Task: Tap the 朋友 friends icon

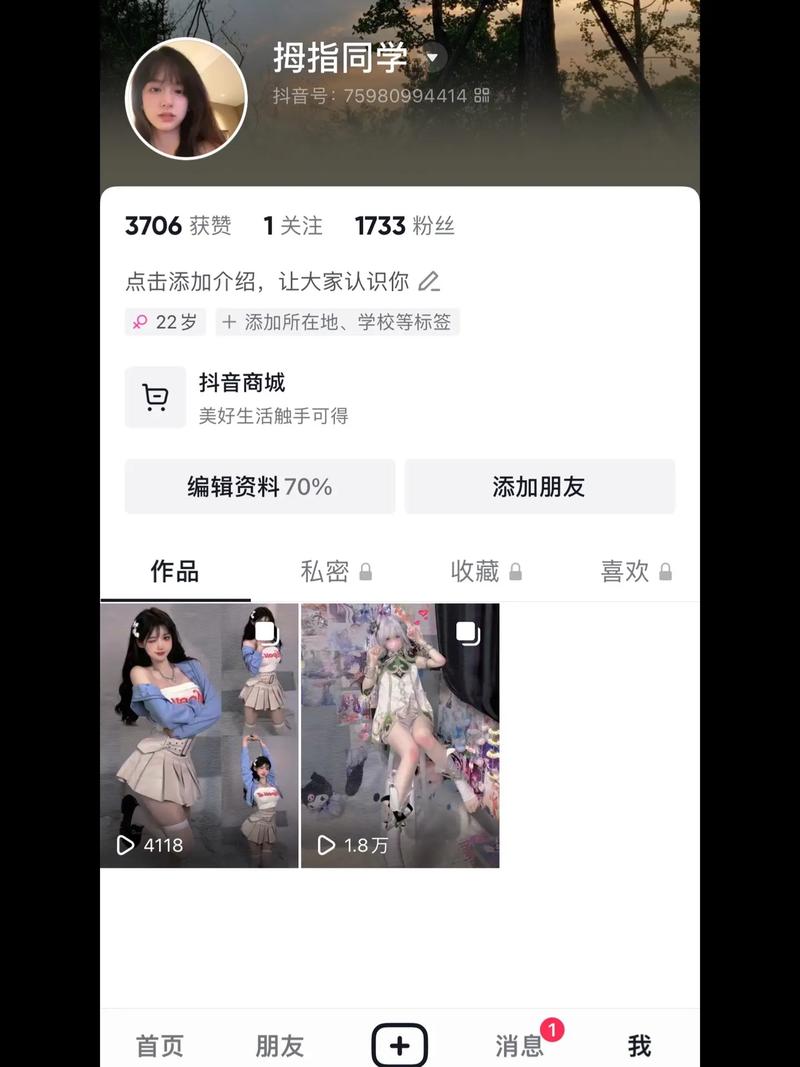Action: tap(282, 1046)
